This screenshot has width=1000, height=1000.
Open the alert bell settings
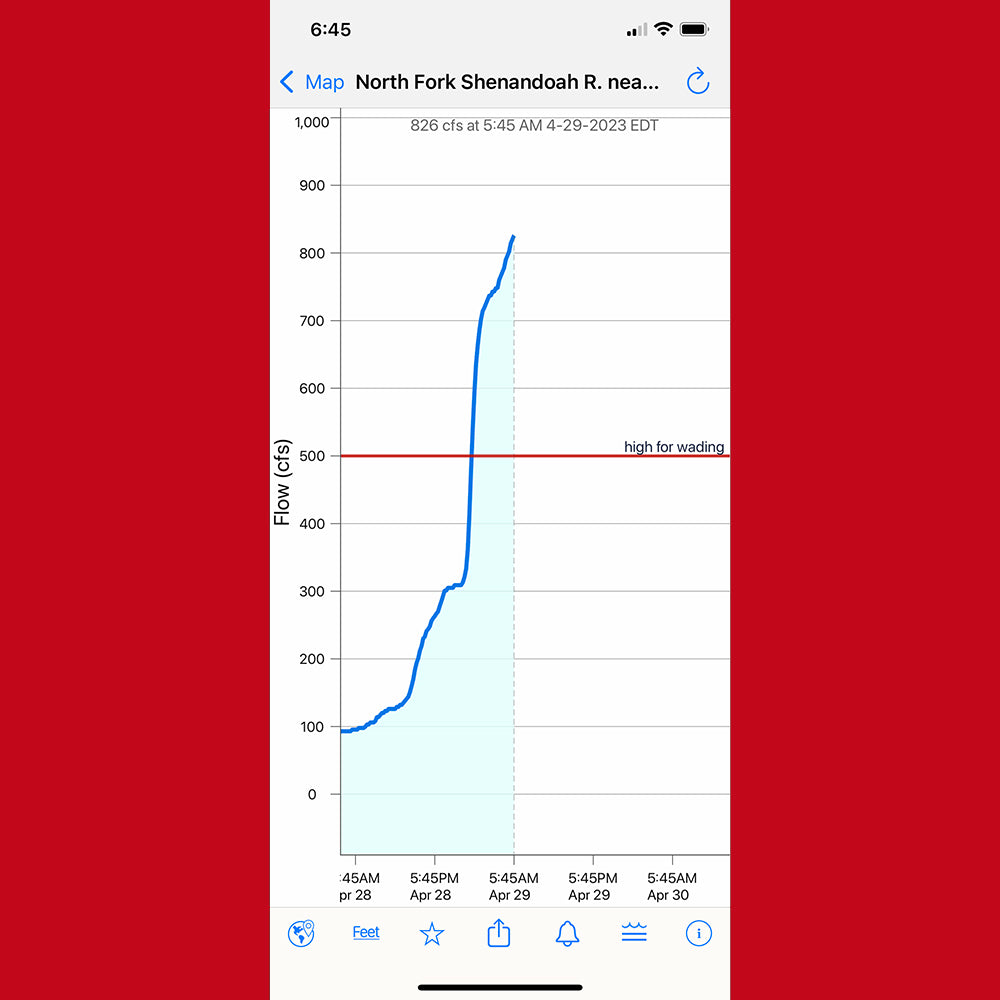click(567, 934)
